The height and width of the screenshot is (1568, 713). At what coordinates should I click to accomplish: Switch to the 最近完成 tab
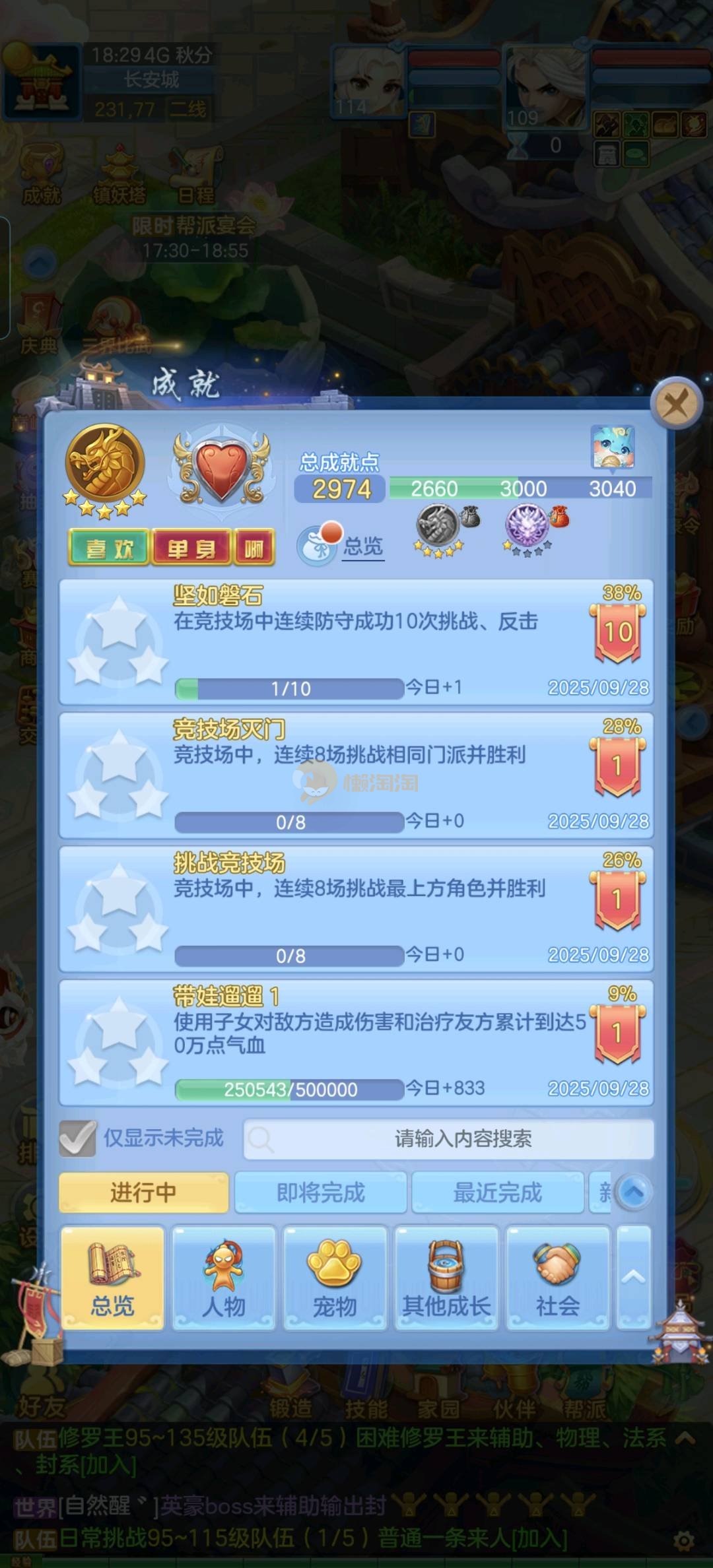click(x=497, y=1192)
